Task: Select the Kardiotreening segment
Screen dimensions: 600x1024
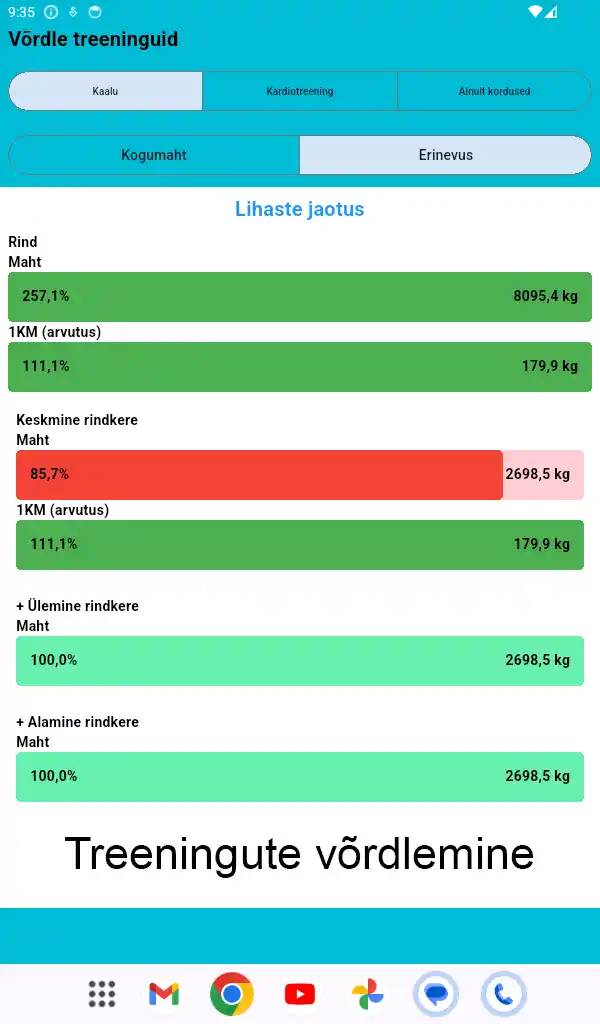Action: tap(300, 91)
